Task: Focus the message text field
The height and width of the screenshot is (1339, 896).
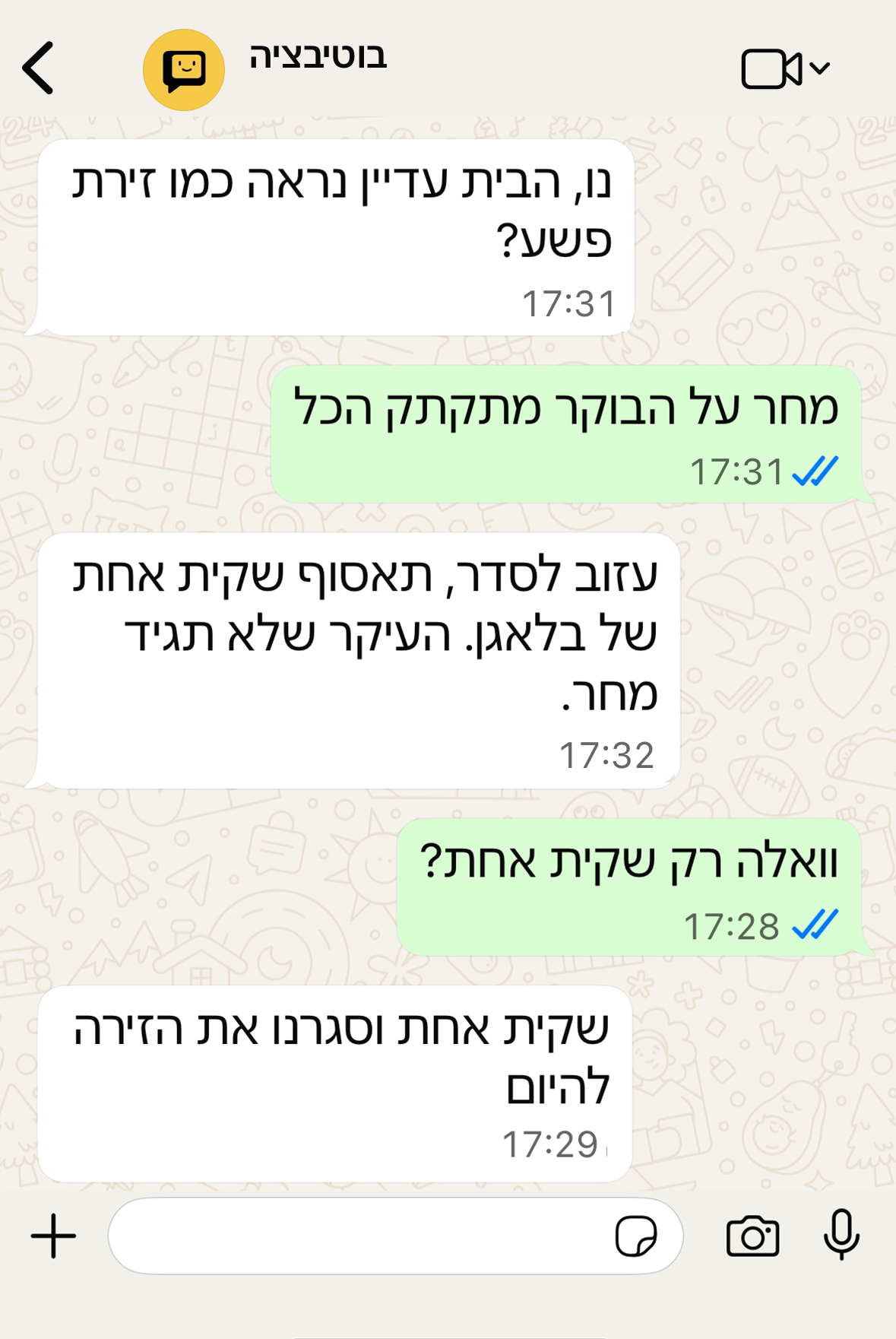Action: click(x=357, y=1236)
